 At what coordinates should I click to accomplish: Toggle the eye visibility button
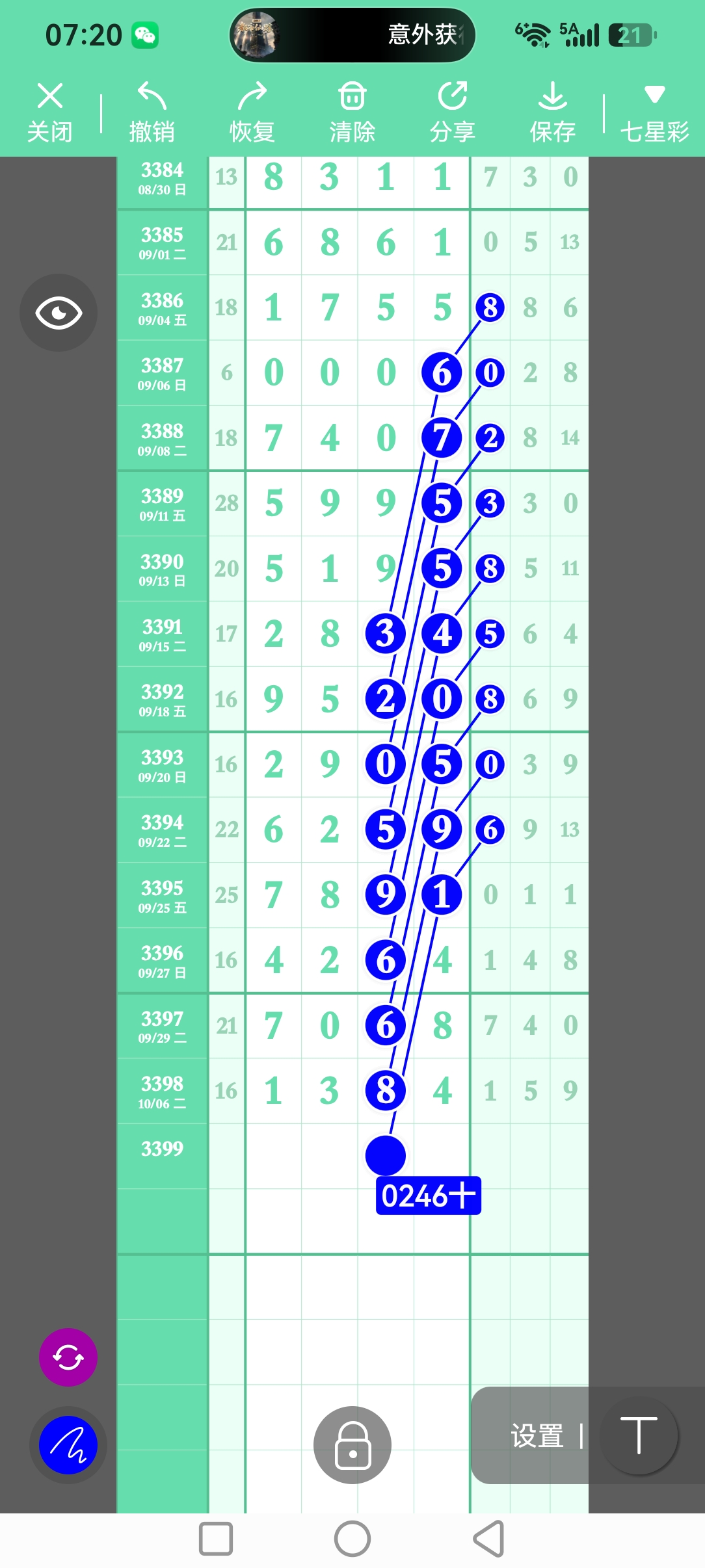pos(59,313)
